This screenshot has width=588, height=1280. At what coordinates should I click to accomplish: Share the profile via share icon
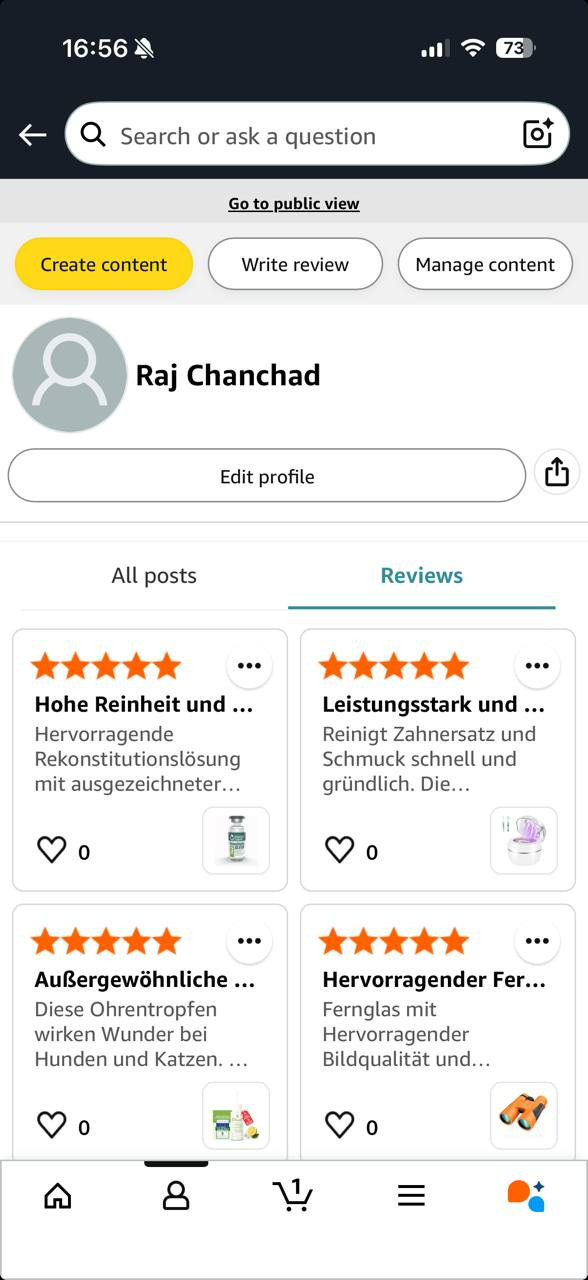click(557, 472)
